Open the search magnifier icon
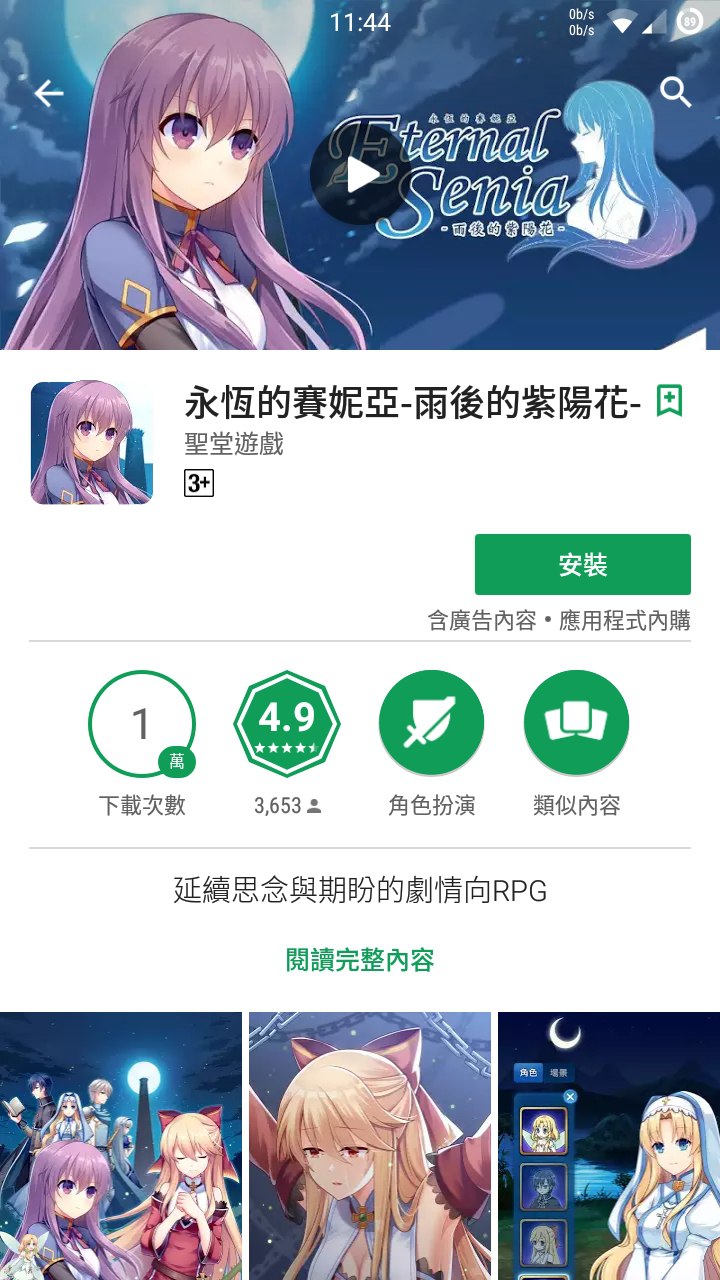Screen dimensions: 720x1280 tap(676, 93)
